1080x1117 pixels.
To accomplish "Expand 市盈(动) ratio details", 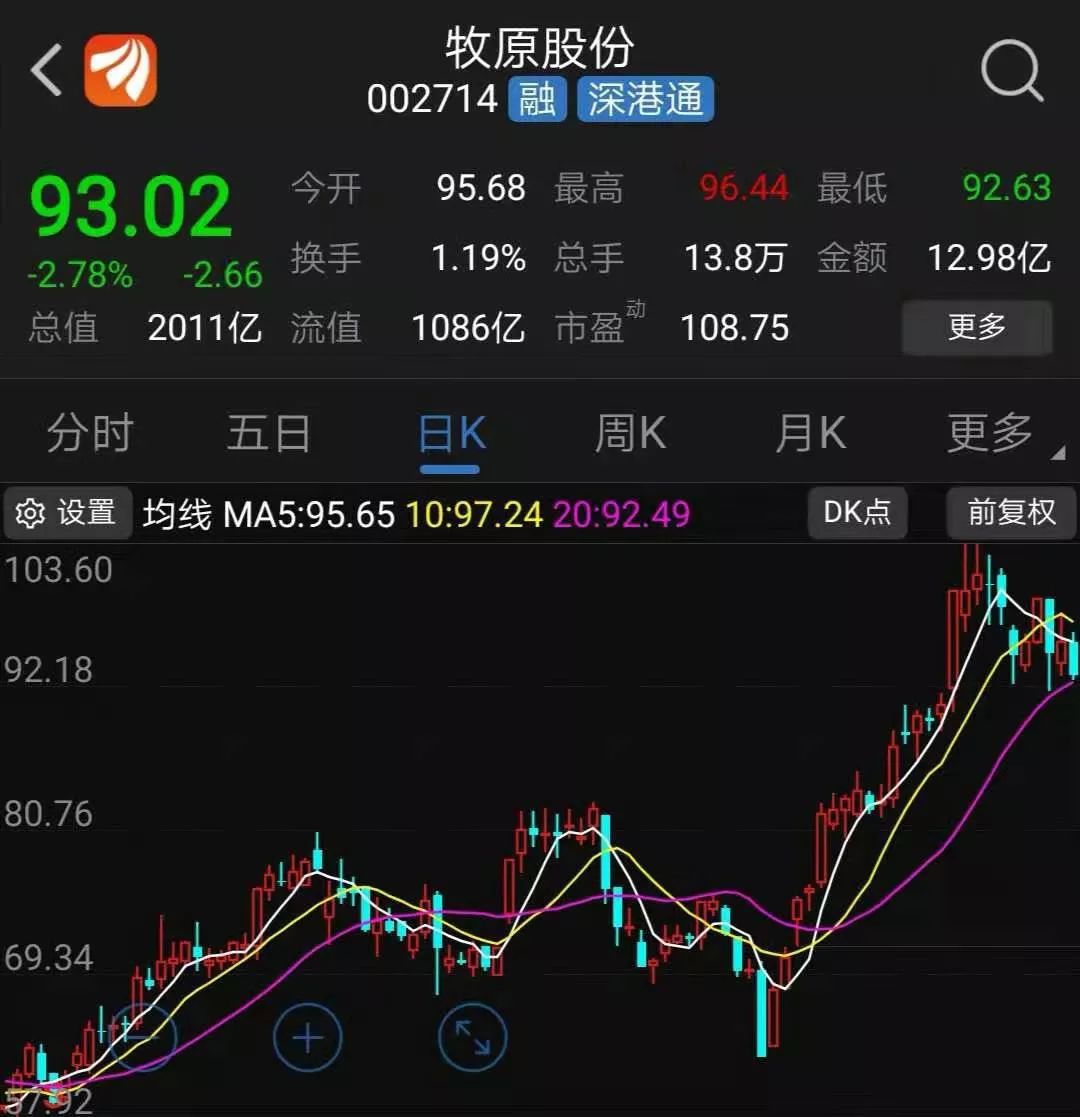I will pos(600,327).
